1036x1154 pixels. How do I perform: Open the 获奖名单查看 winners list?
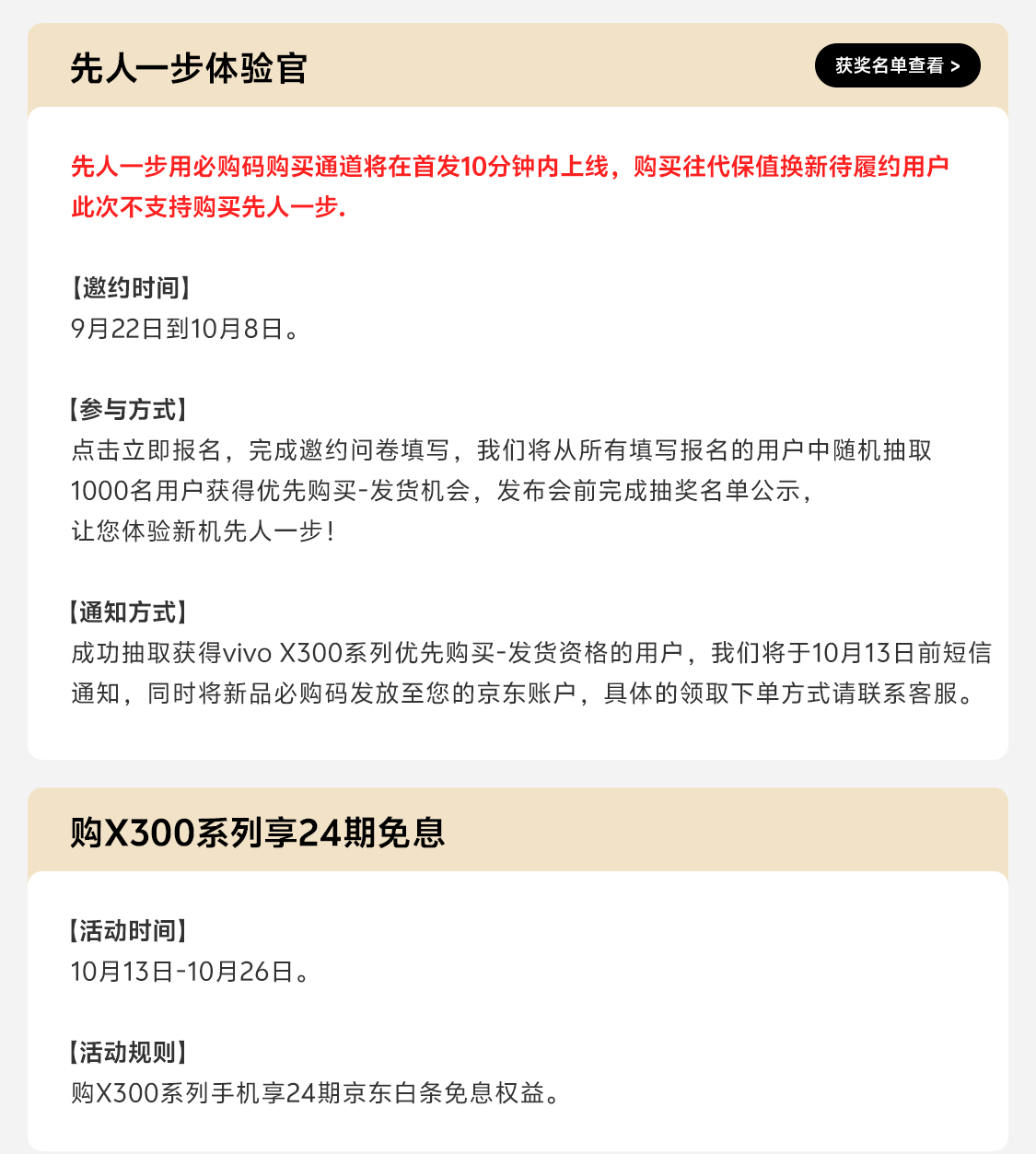(x=897, y=65)
